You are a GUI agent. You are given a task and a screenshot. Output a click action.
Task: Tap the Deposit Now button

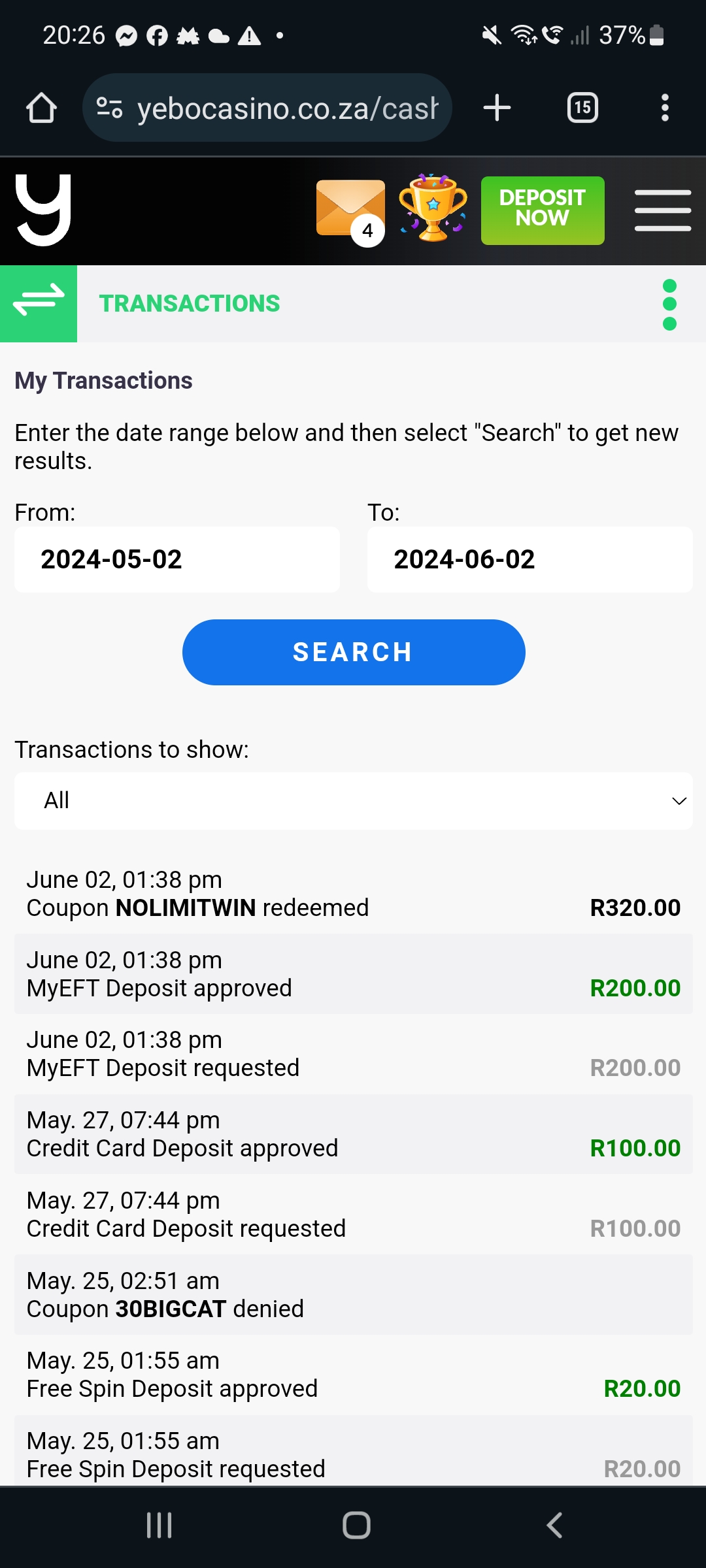[x=543, y=210]
